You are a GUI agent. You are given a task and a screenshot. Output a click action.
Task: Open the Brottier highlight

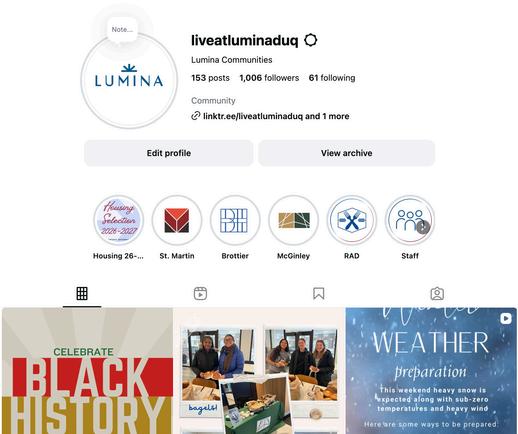pos(235,220)
